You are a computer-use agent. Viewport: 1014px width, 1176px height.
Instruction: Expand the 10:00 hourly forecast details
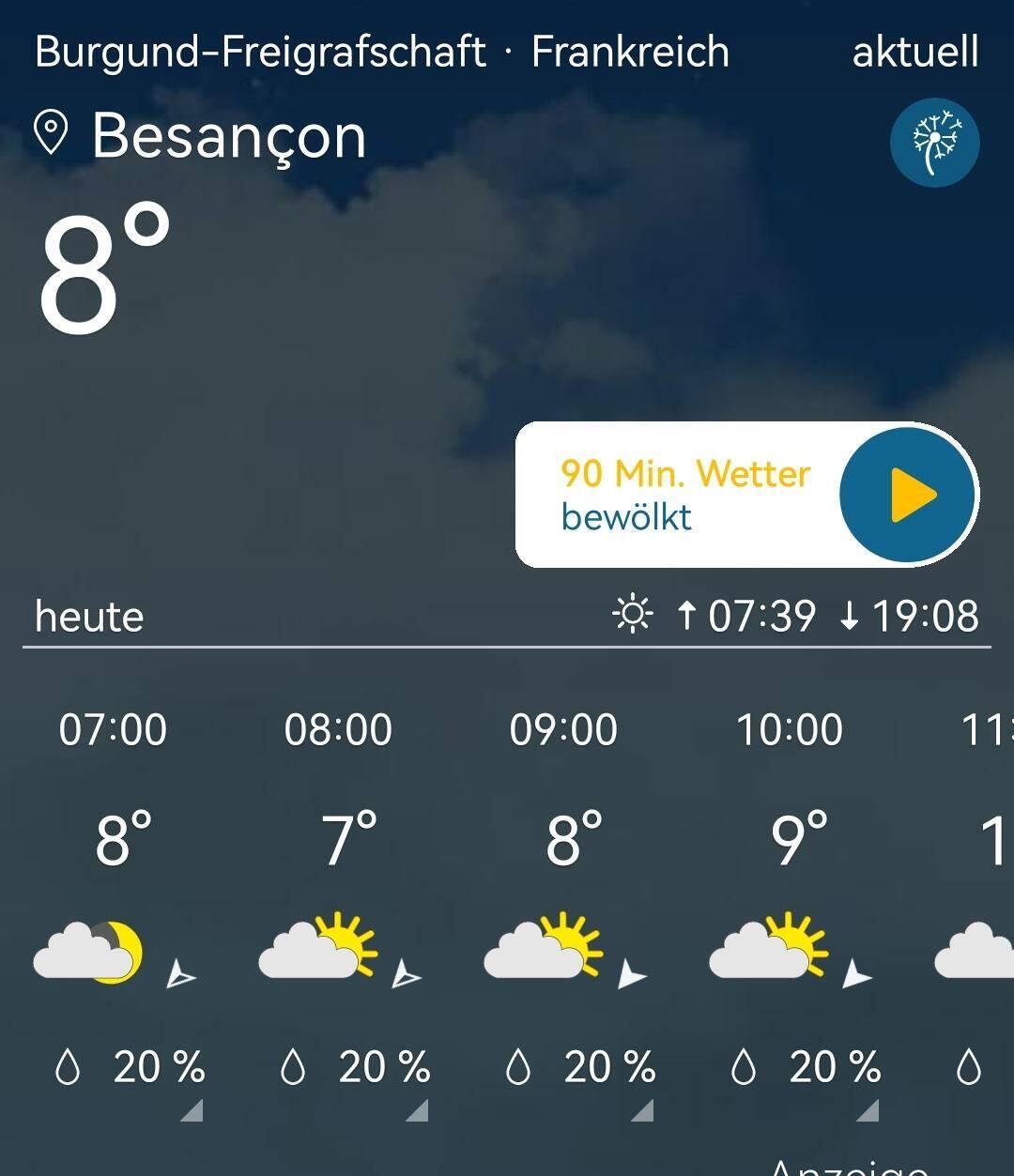pos(867,1111)
